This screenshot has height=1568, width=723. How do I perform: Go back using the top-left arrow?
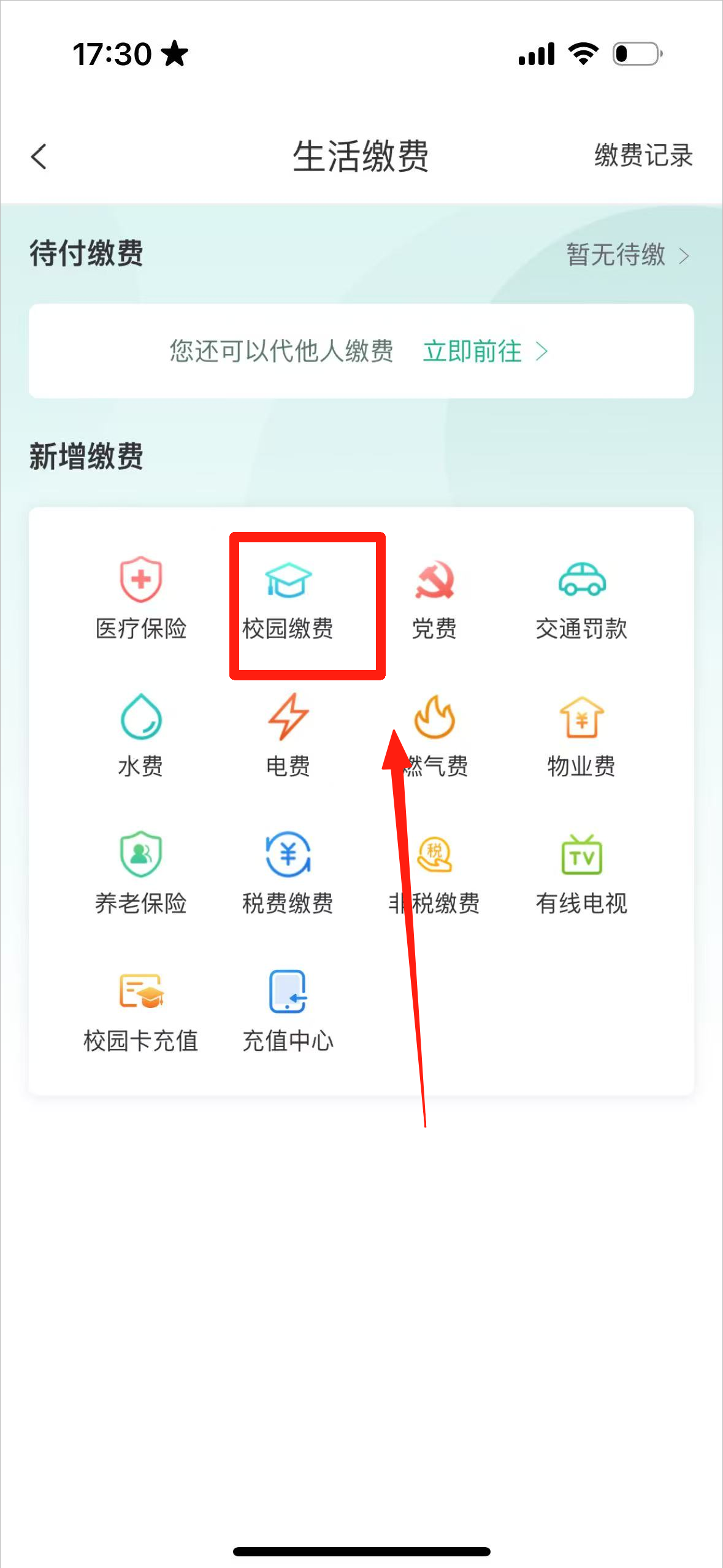pos(39,156)
